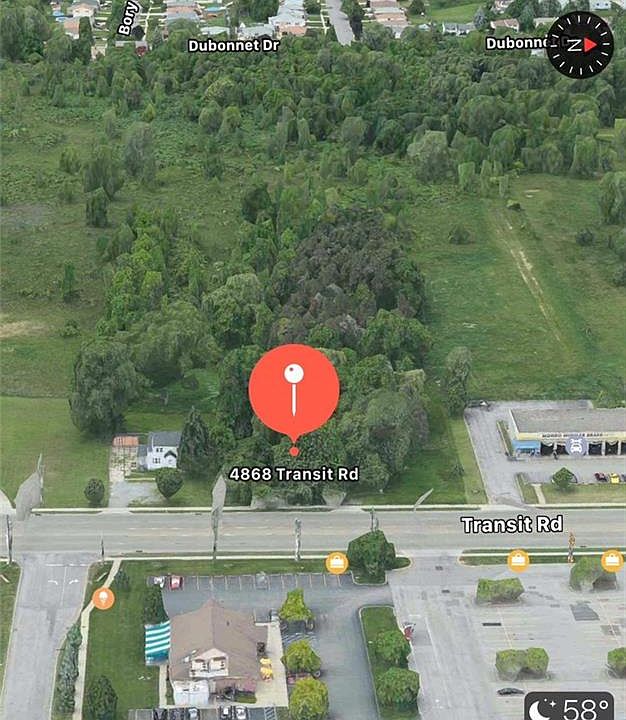The height and width of the screenshot is (720, 626).
Task: Tap the compass to reorient the map
Action: pyautogui.click(x=579, y=44)
